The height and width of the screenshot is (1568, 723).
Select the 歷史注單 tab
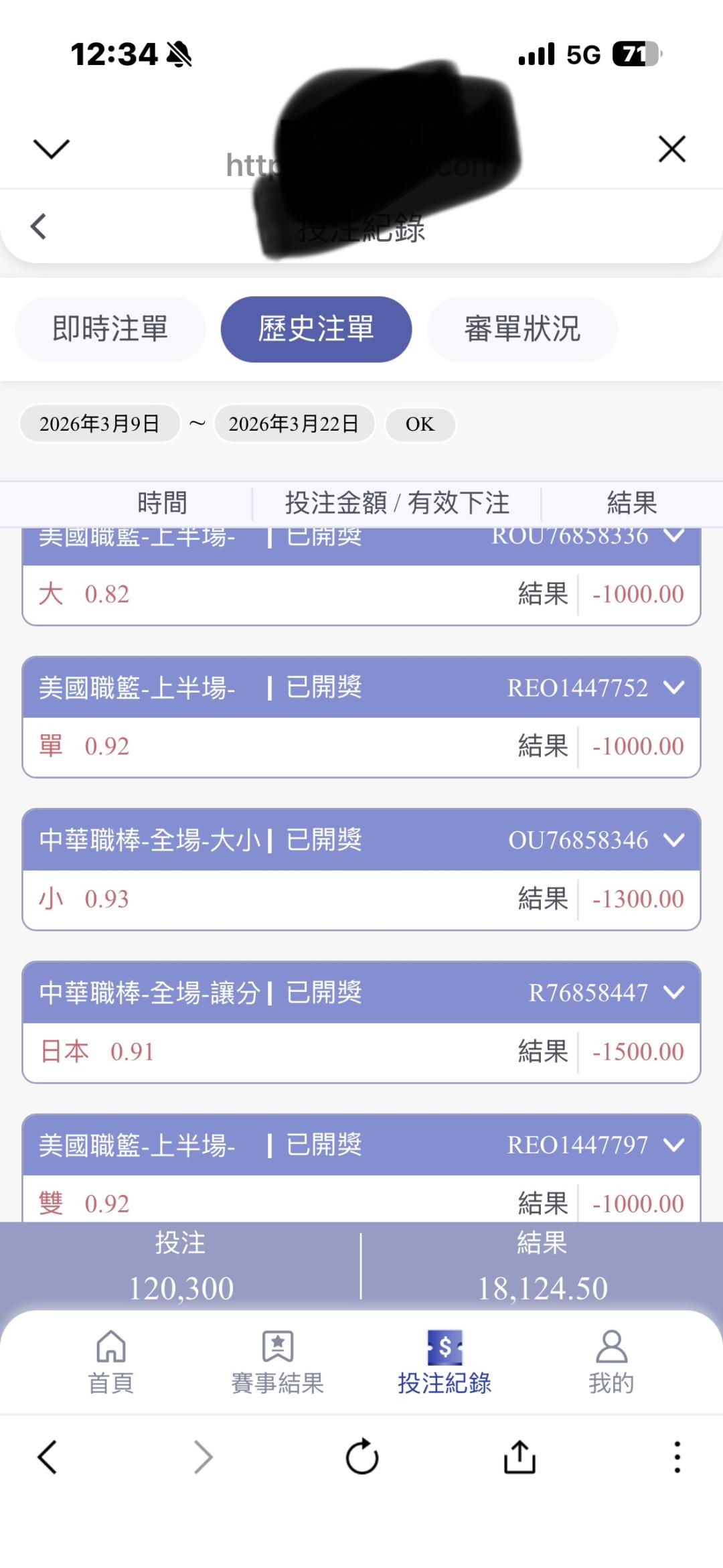click(316, 330)
